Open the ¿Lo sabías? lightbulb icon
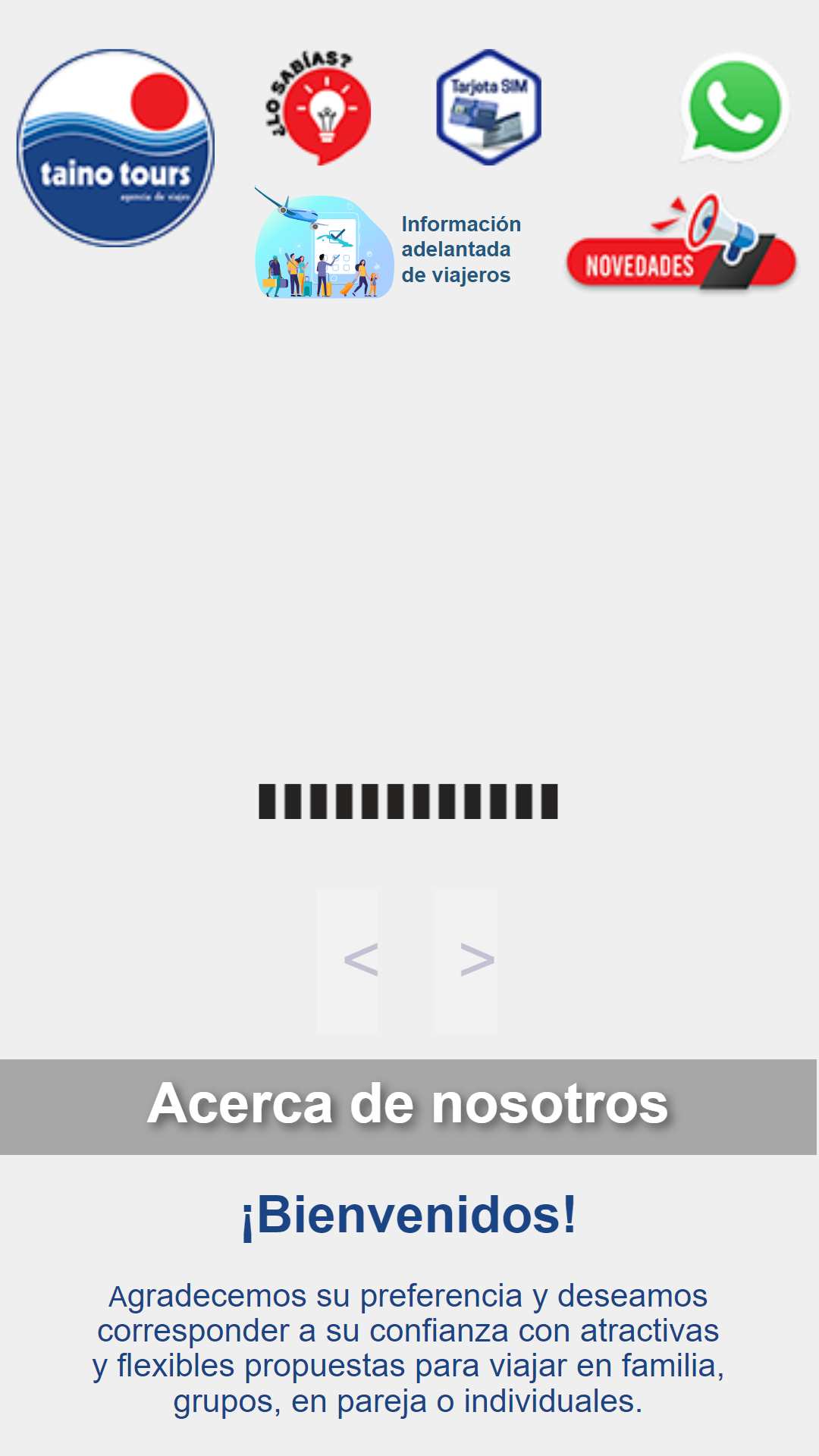Screen dimensions: 819x1456 point(318,107)
